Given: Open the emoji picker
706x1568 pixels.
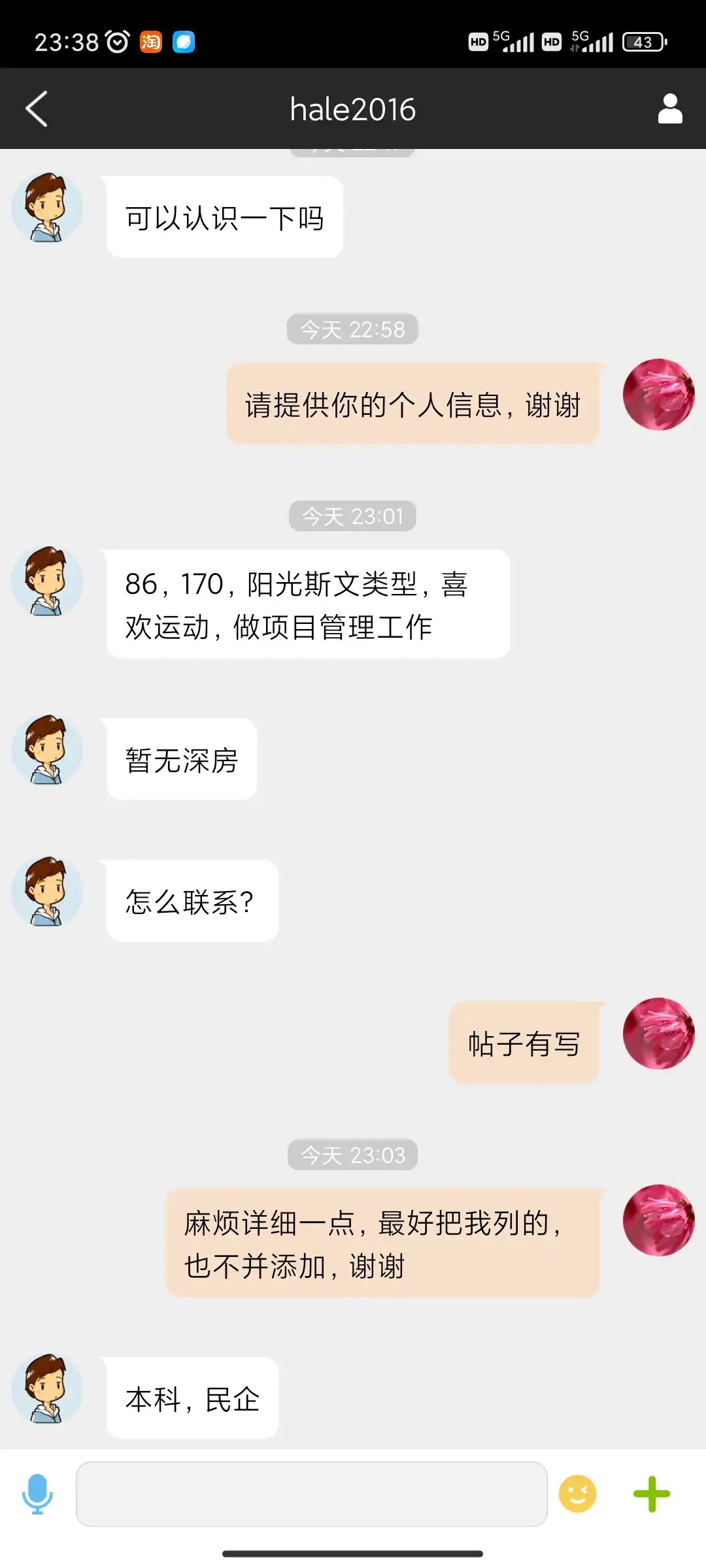Looking at the screenshot, I should (577, 1494).
